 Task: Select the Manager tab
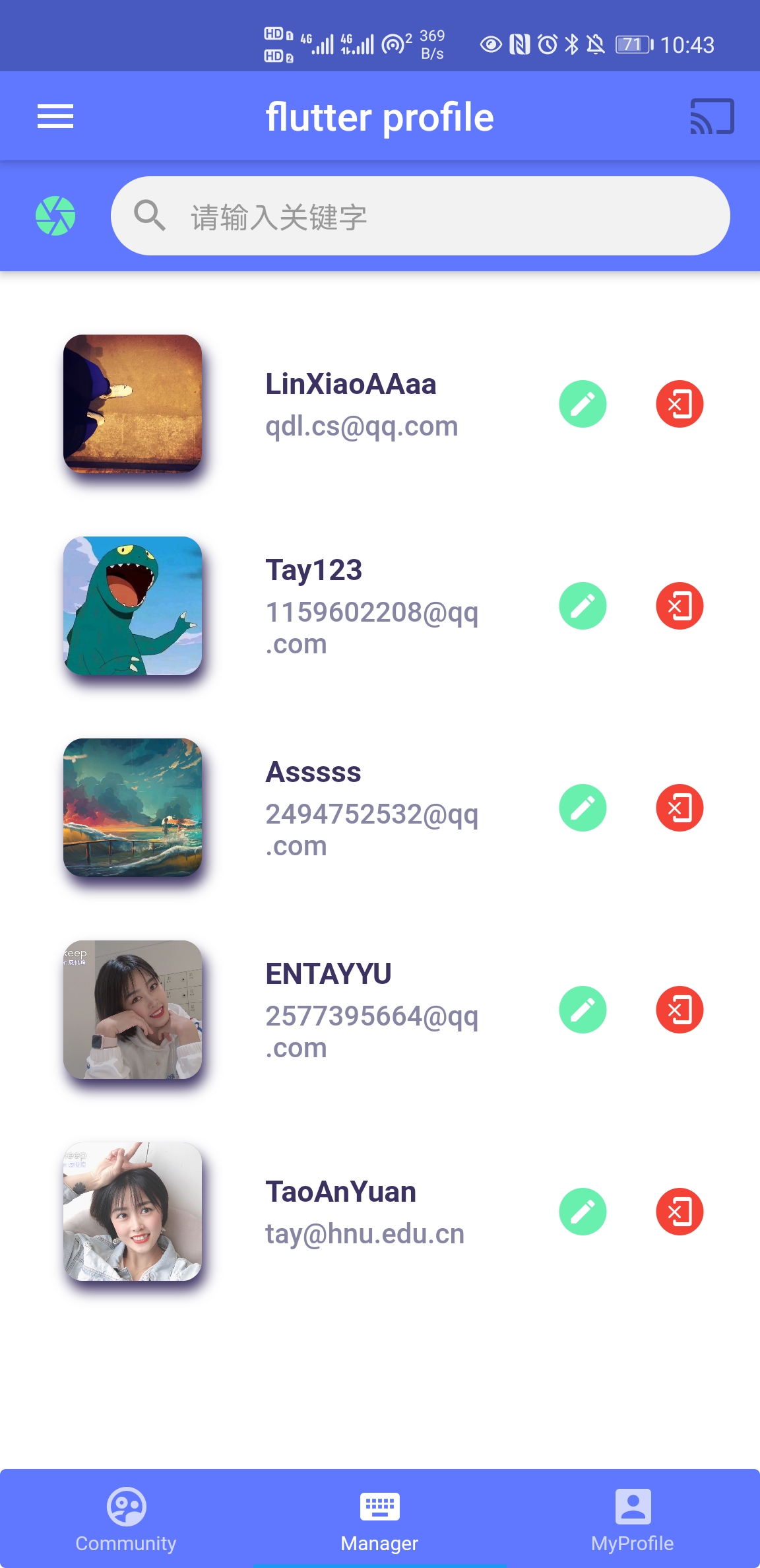(379, 1519)
